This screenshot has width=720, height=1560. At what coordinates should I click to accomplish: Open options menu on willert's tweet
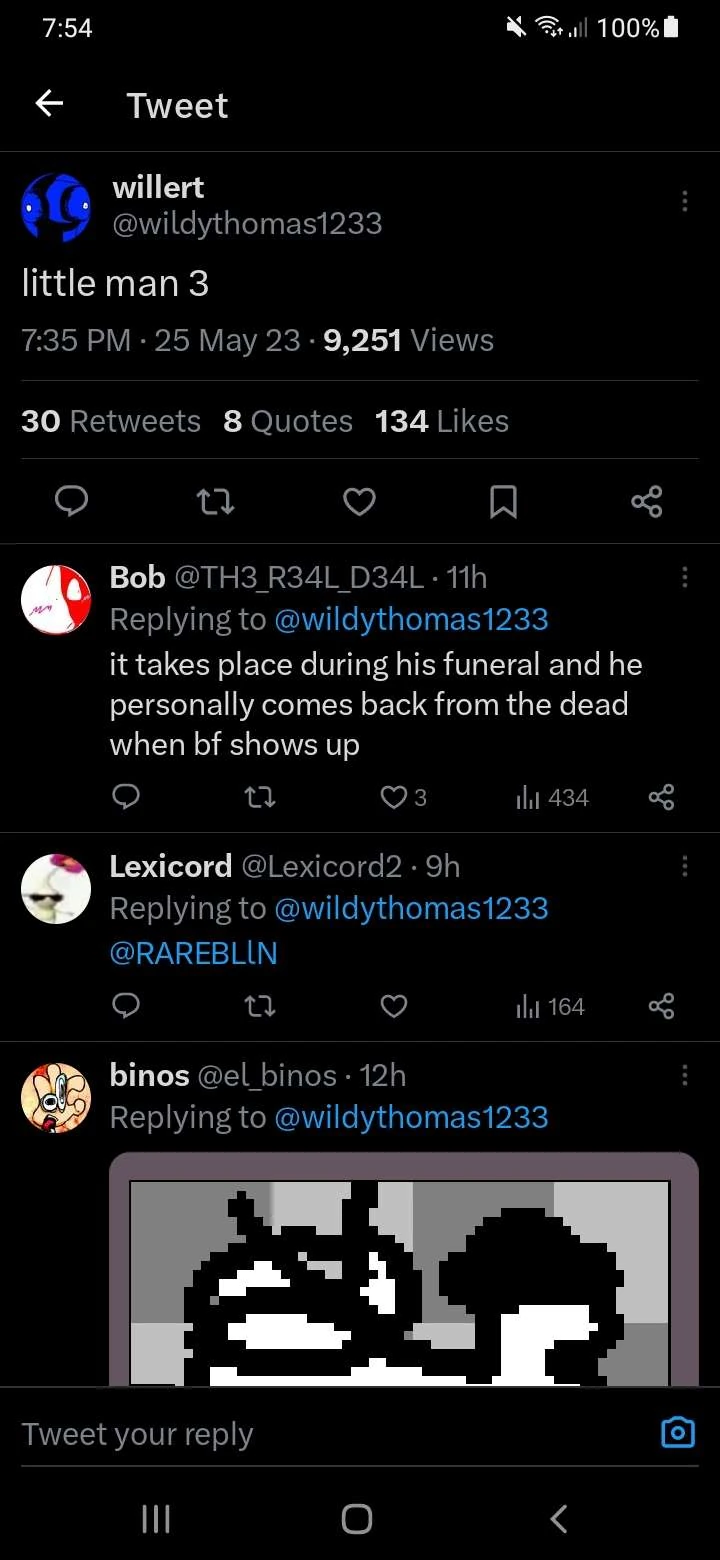pos(685,201)
